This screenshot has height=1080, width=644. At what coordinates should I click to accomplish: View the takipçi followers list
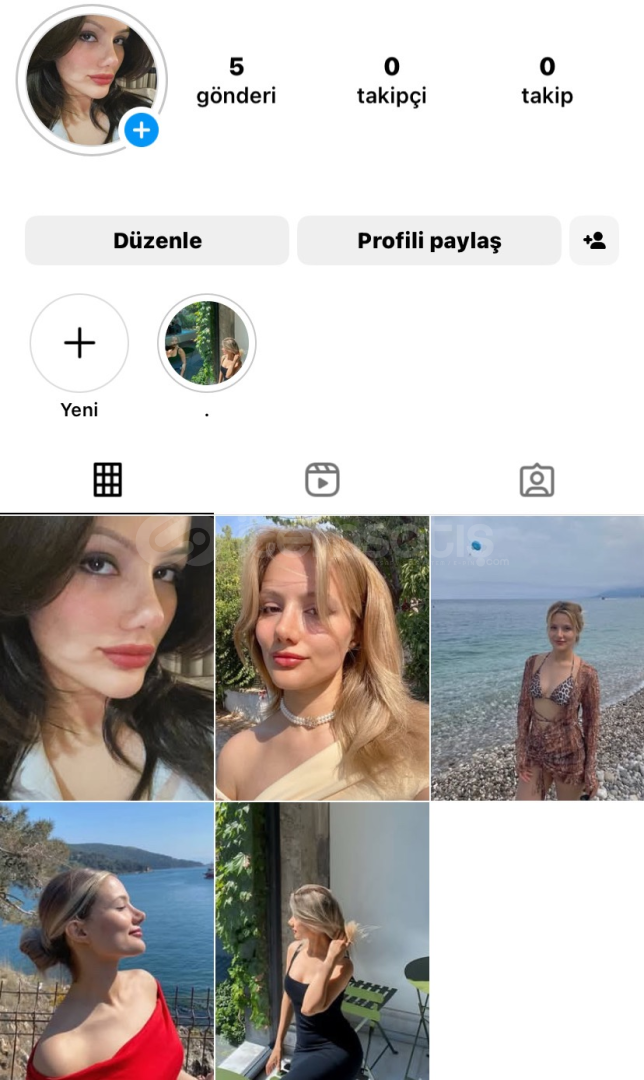(x=391, y=81)
